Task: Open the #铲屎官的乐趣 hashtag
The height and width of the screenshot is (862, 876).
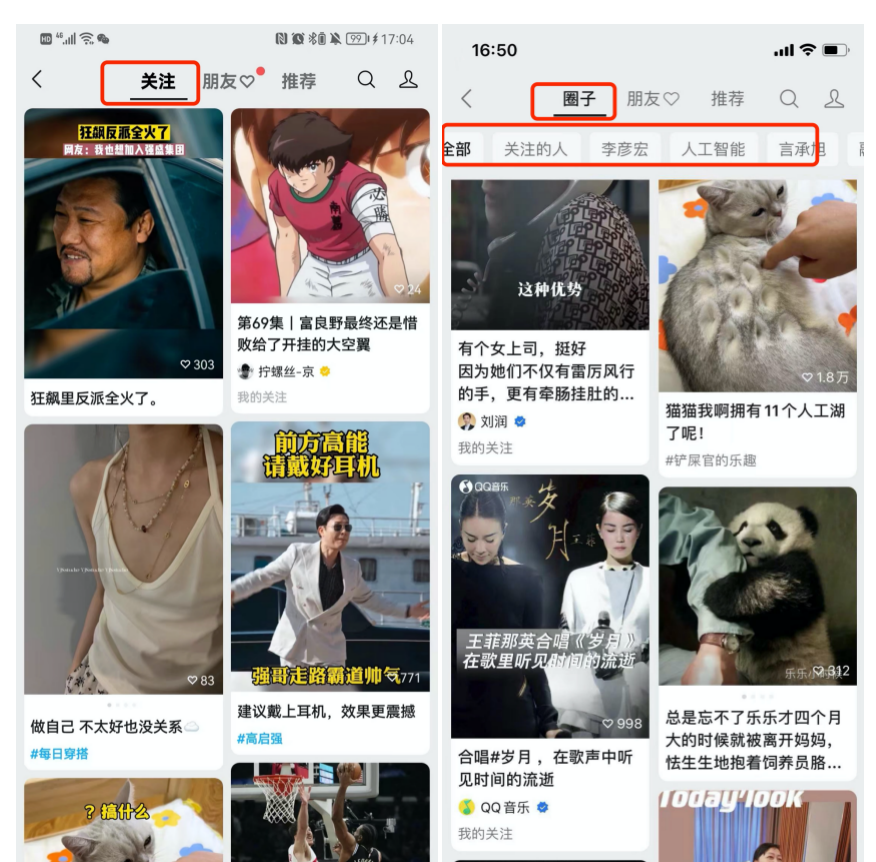Action: point(711,460)
